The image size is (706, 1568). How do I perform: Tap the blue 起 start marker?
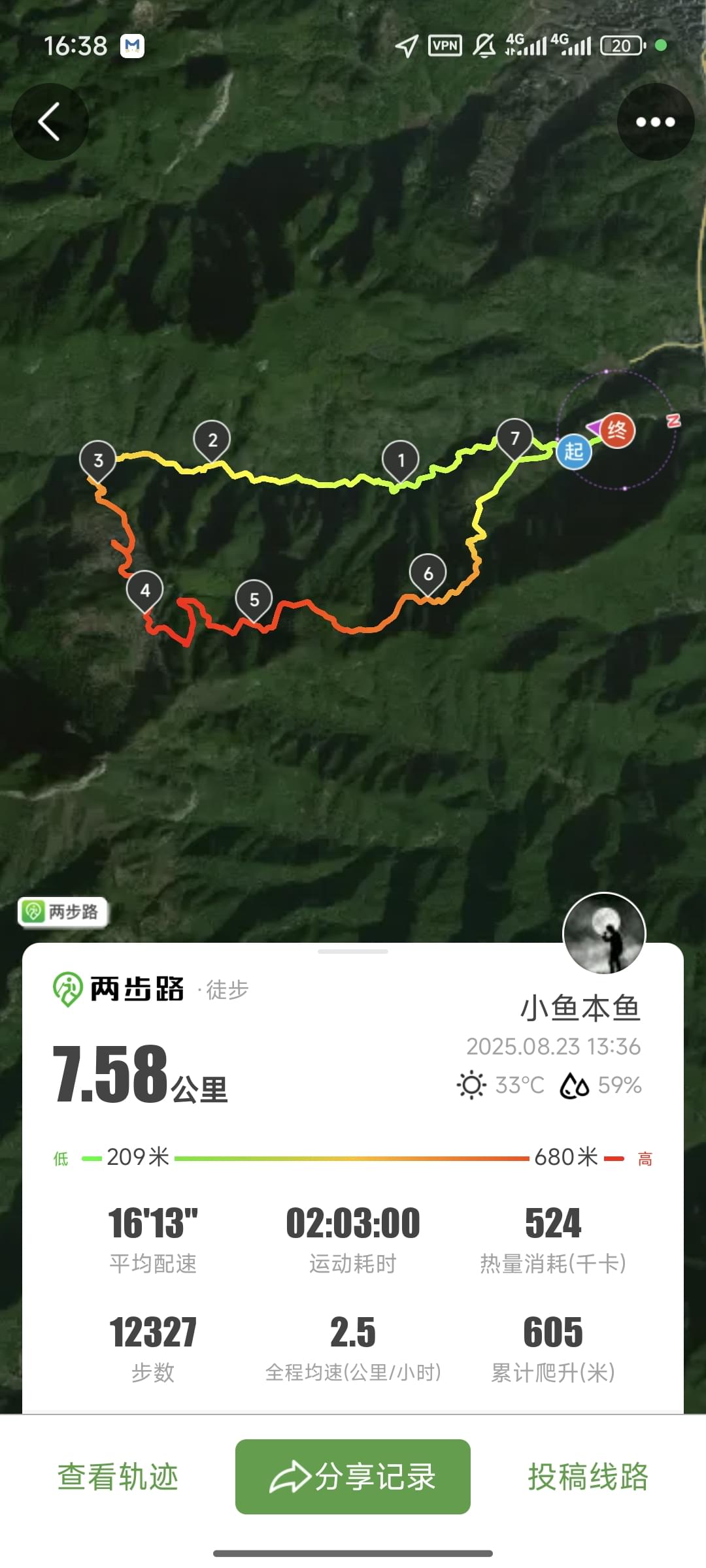click(x=574, y=451)
